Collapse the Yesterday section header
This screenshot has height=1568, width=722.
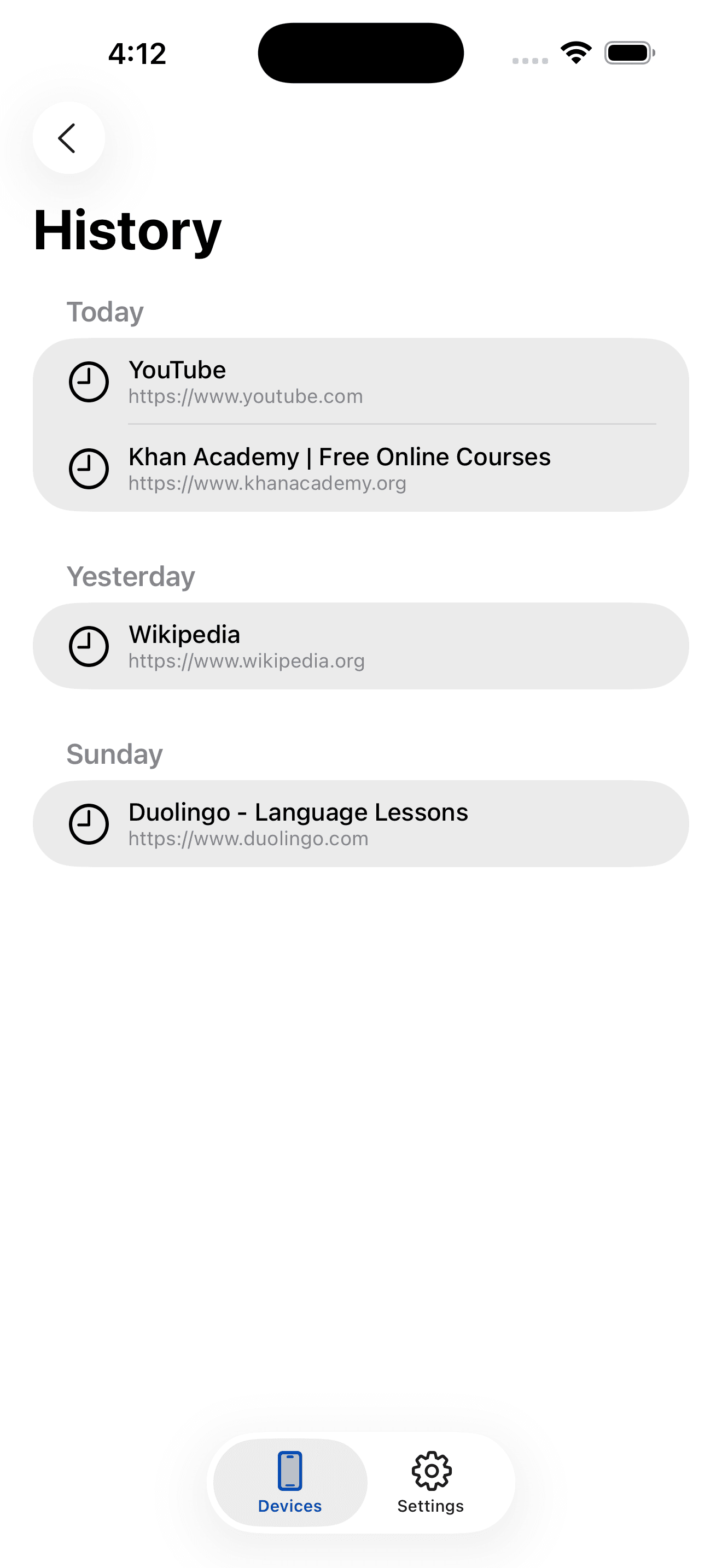coord(130,576)
